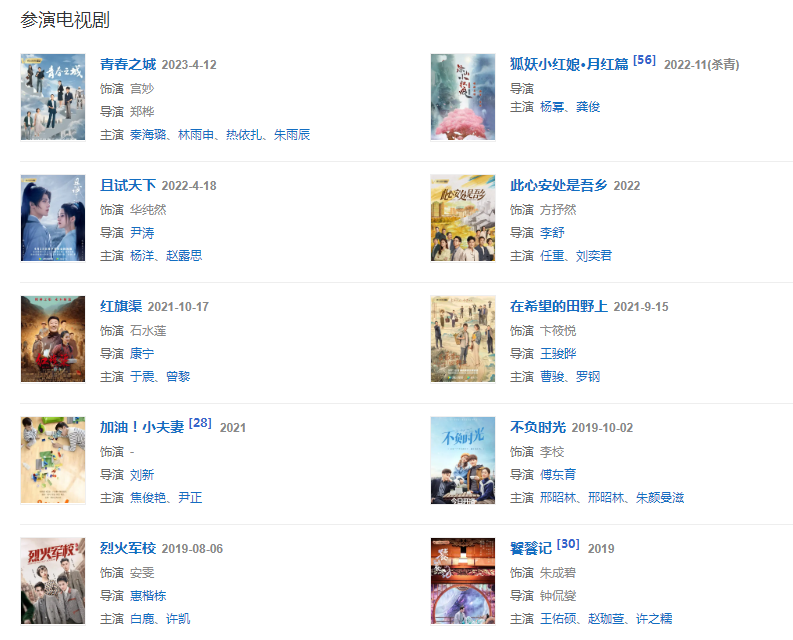Screen dimensions: 793x640
Task: Open the 且试天下 drama title link
Action: click(128, 186)
